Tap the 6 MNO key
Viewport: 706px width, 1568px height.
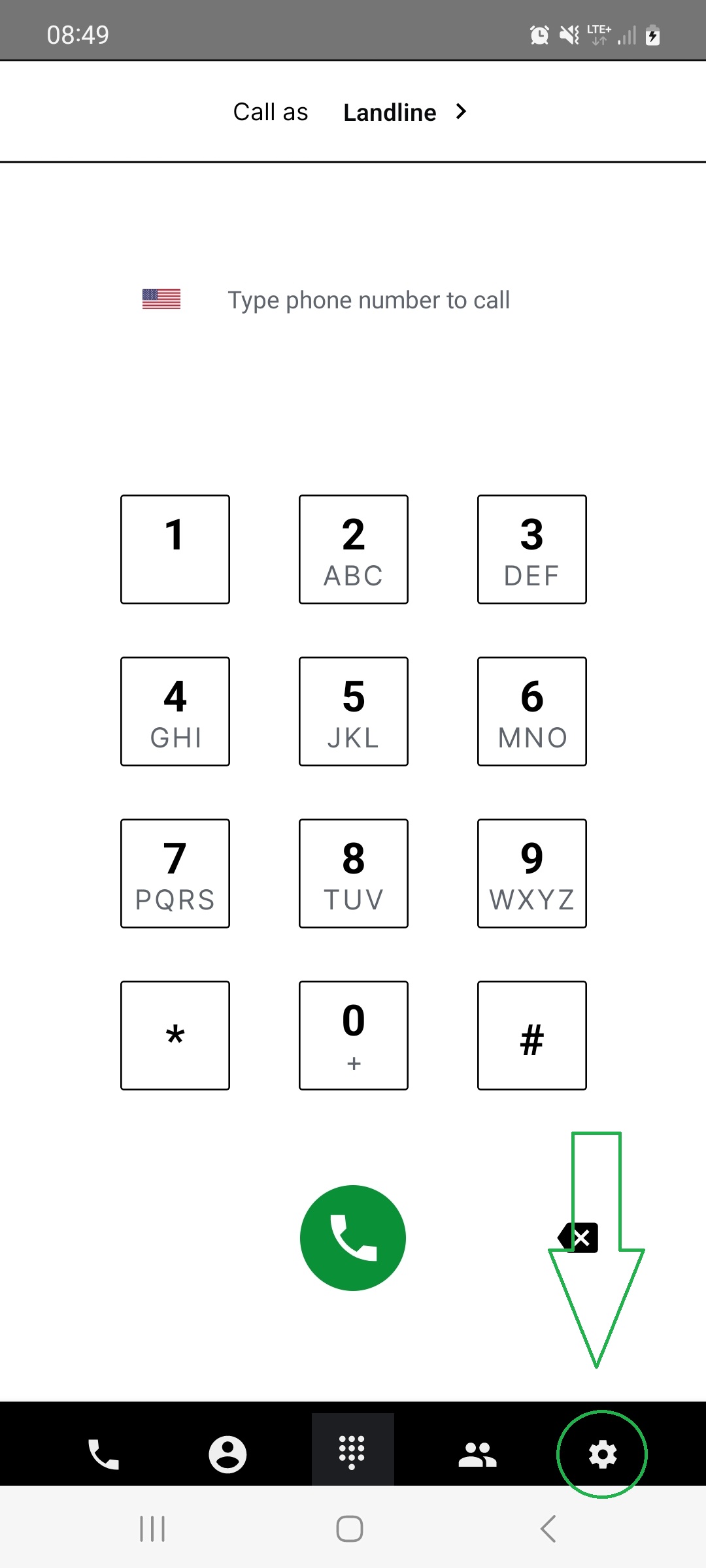point(532,711)
